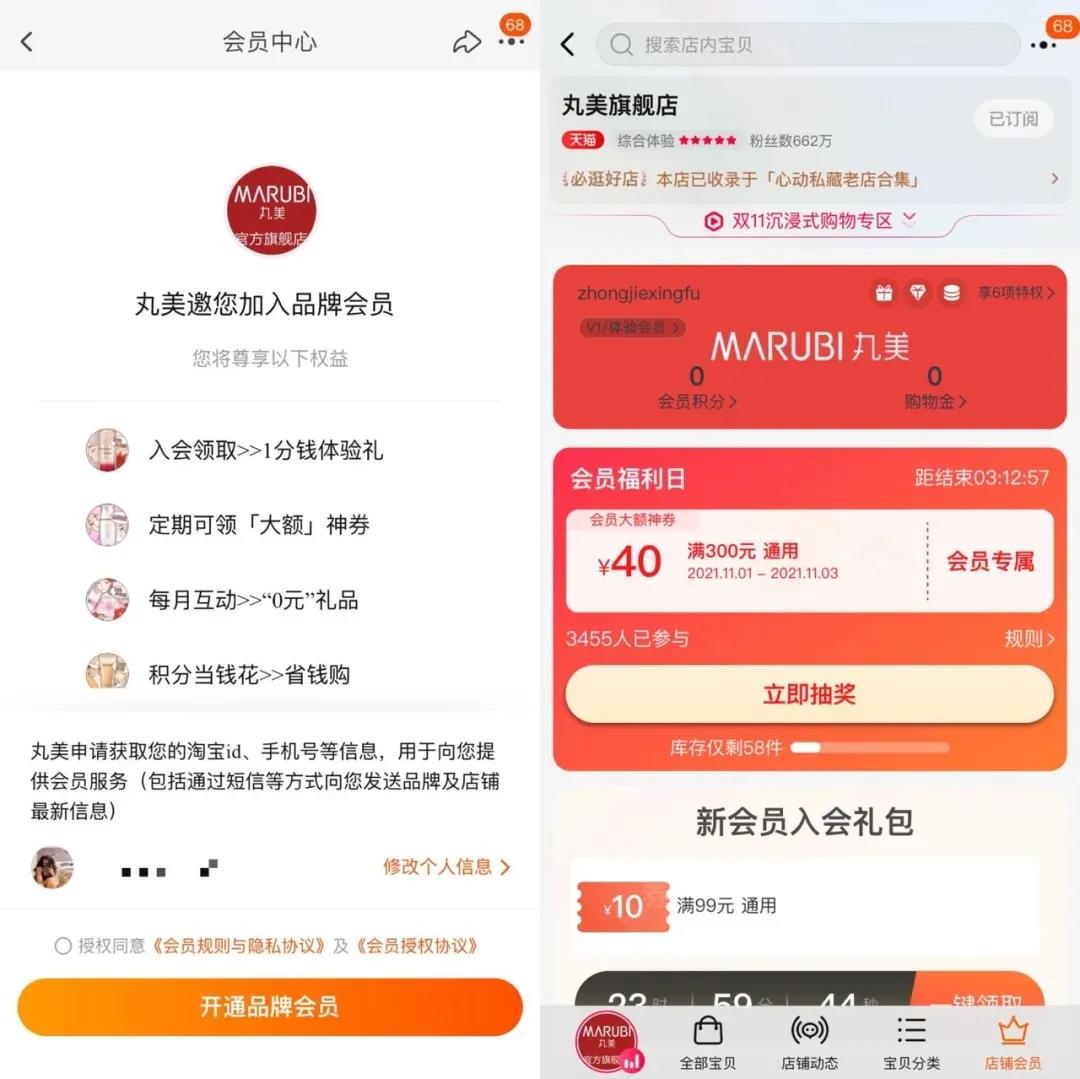Expand 双11沉浸式购物专区
Viewport: 1080px width, 1079px height.
pos(810,221)
